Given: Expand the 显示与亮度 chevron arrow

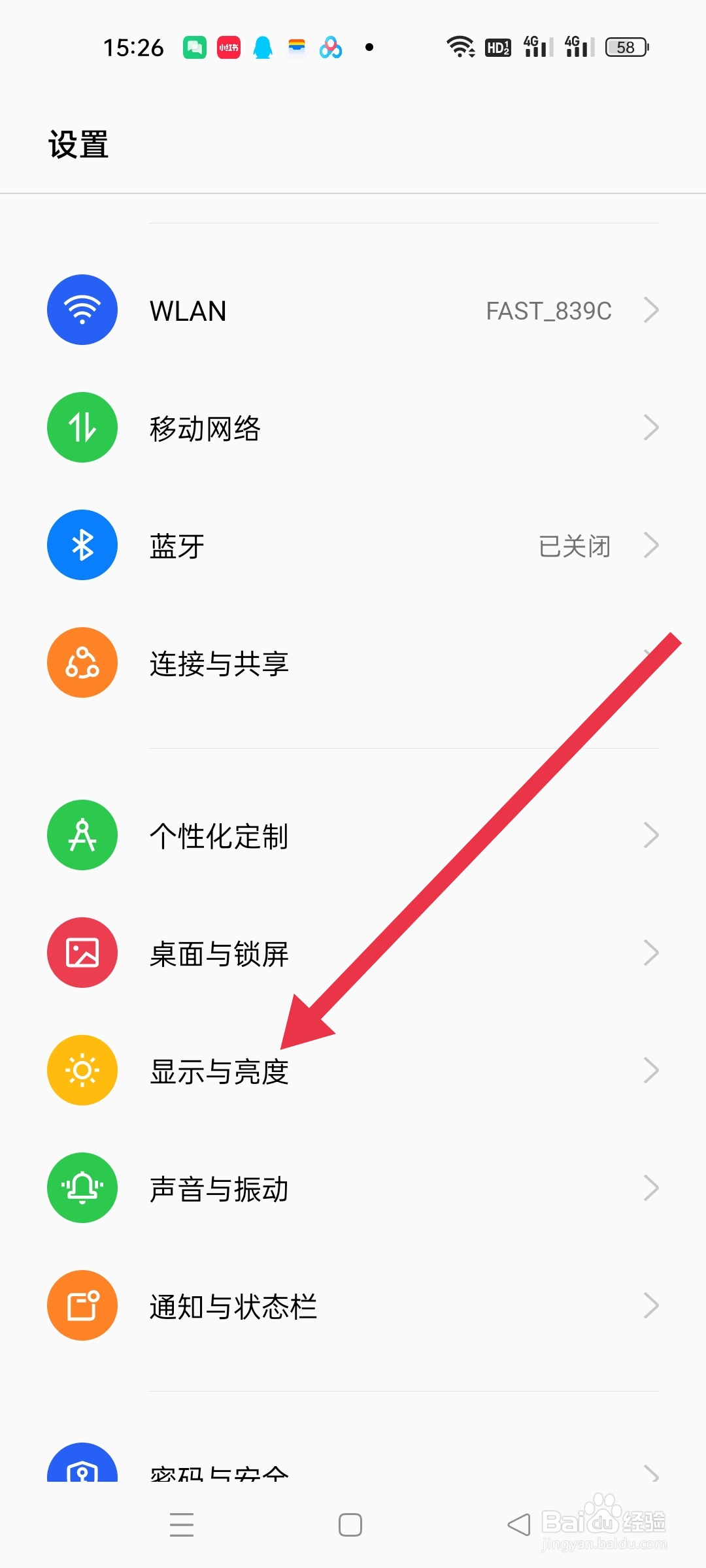Looking at the screenshot, I should pyautogui.click(x=652, y=1070).
